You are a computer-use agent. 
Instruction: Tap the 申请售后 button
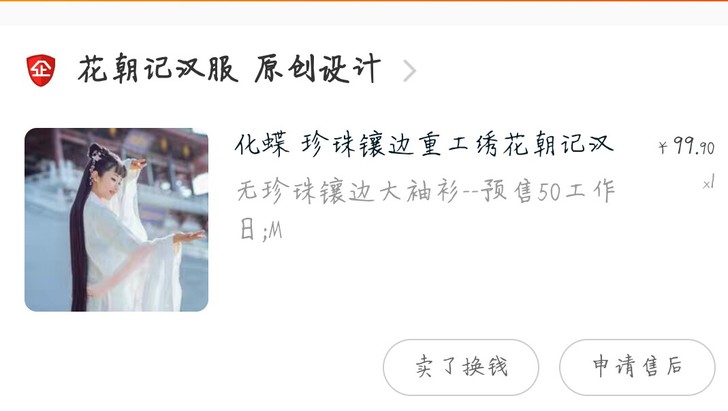pos(637,367)
